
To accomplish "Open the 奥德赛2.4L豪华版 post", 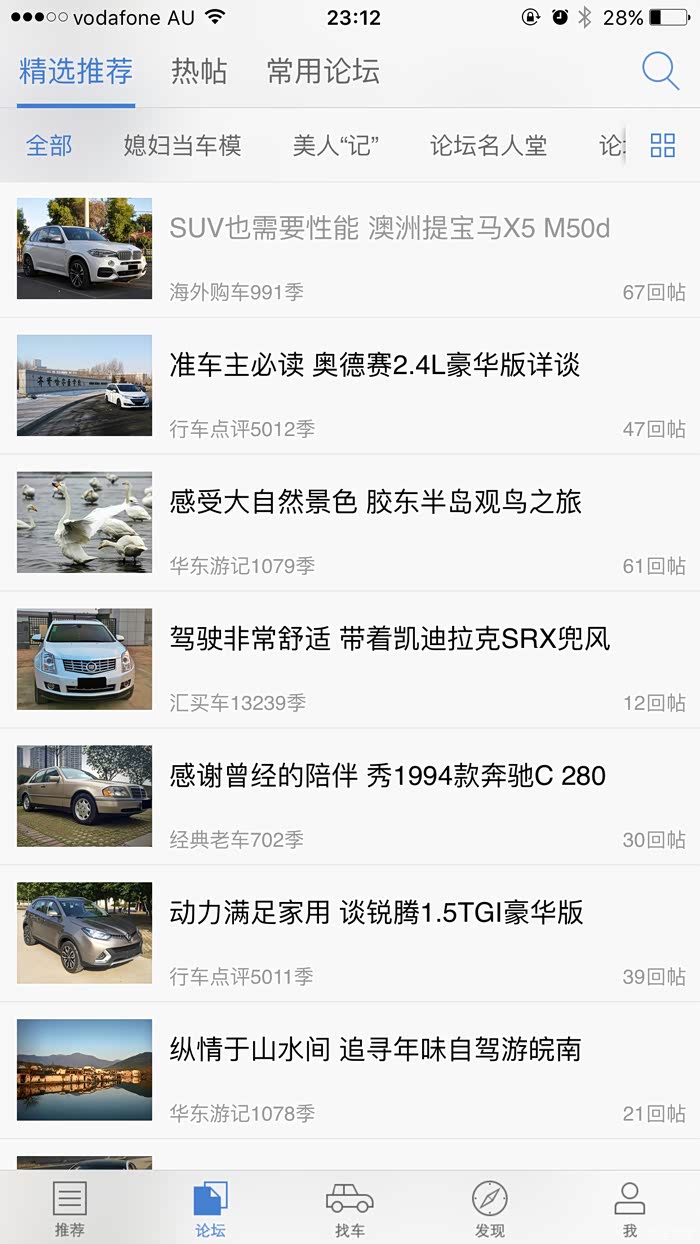I will pyautogui.click(x=374, y=365).
